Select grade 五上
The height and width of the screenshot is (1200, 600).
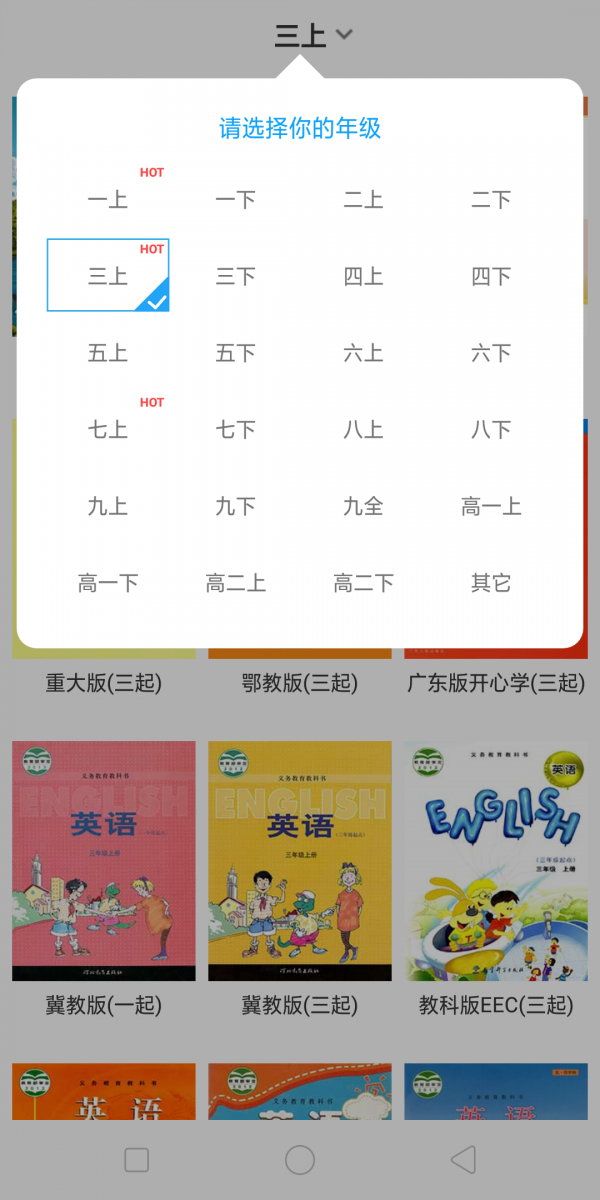tap(108, 353)
